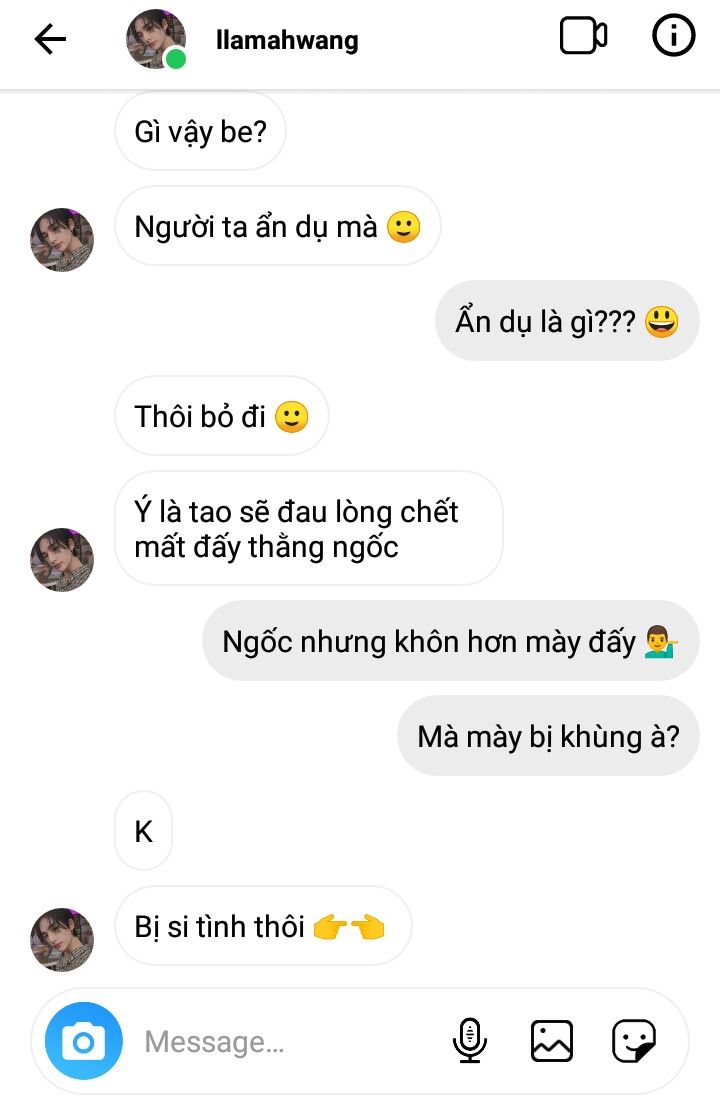
Task: Tap the Message text field
Action: click(x=280, y=1042)
